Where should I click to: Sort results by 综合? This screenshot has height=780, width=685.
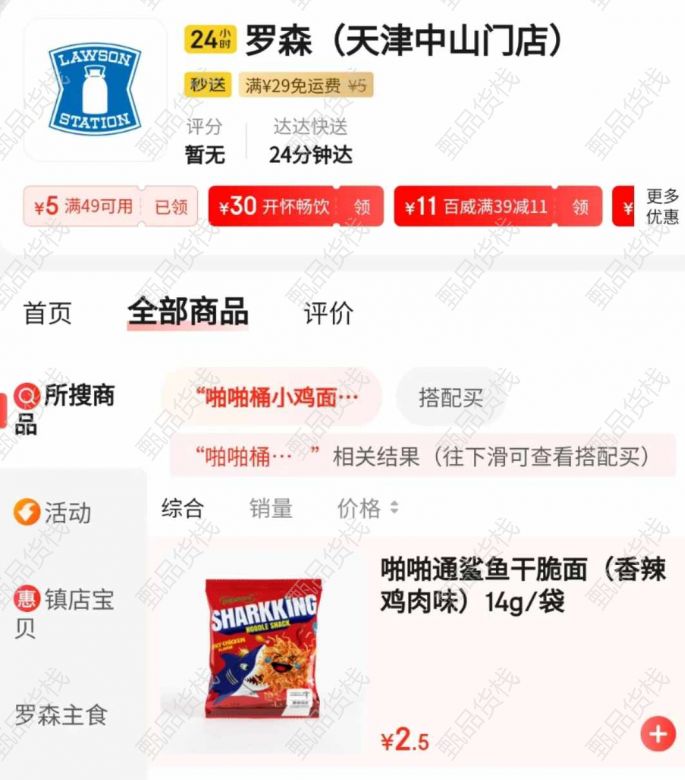pyautogui.click(x=182, y=508)
